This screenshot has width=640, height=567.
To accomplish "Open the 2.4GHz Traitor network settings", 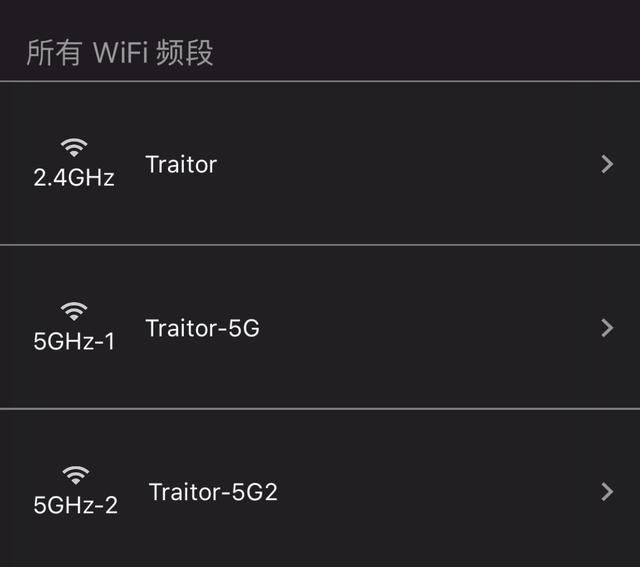I will pyautogui.click(x=320, y=164).
